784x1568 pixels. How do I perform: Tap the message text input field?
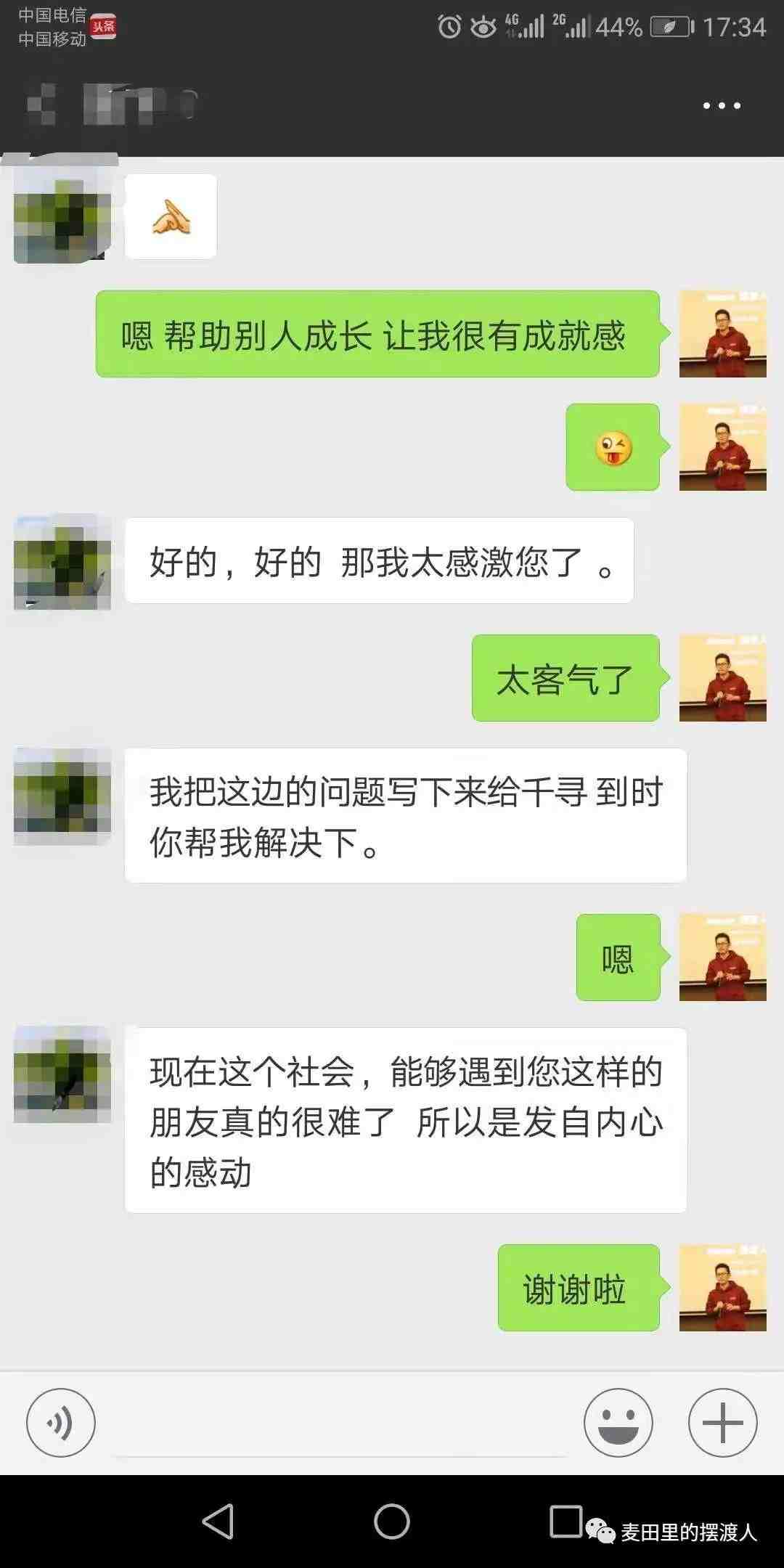[x=340, y=1424]
